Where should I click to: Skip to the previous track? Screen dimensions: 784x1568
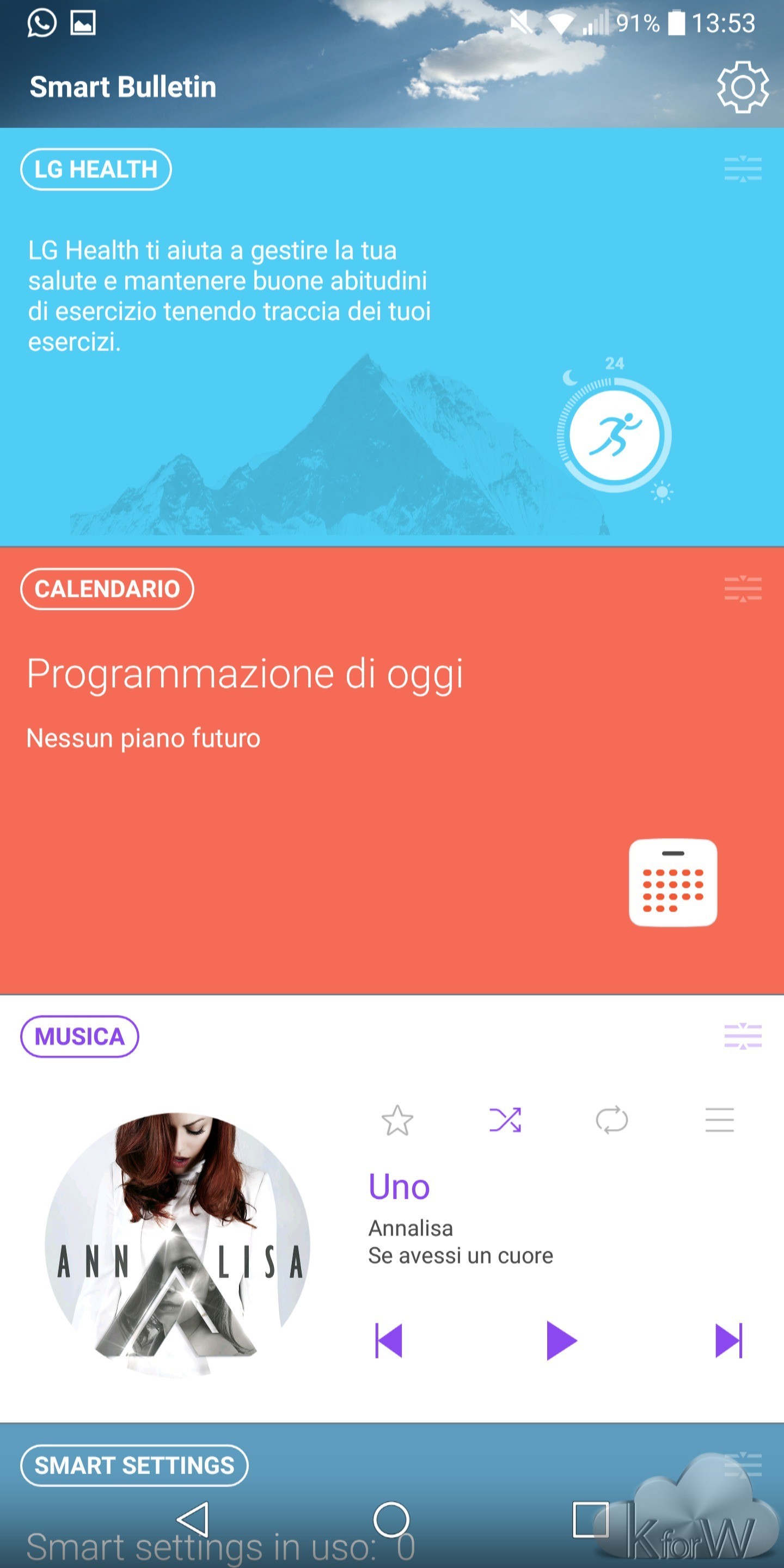point(389,1340)
